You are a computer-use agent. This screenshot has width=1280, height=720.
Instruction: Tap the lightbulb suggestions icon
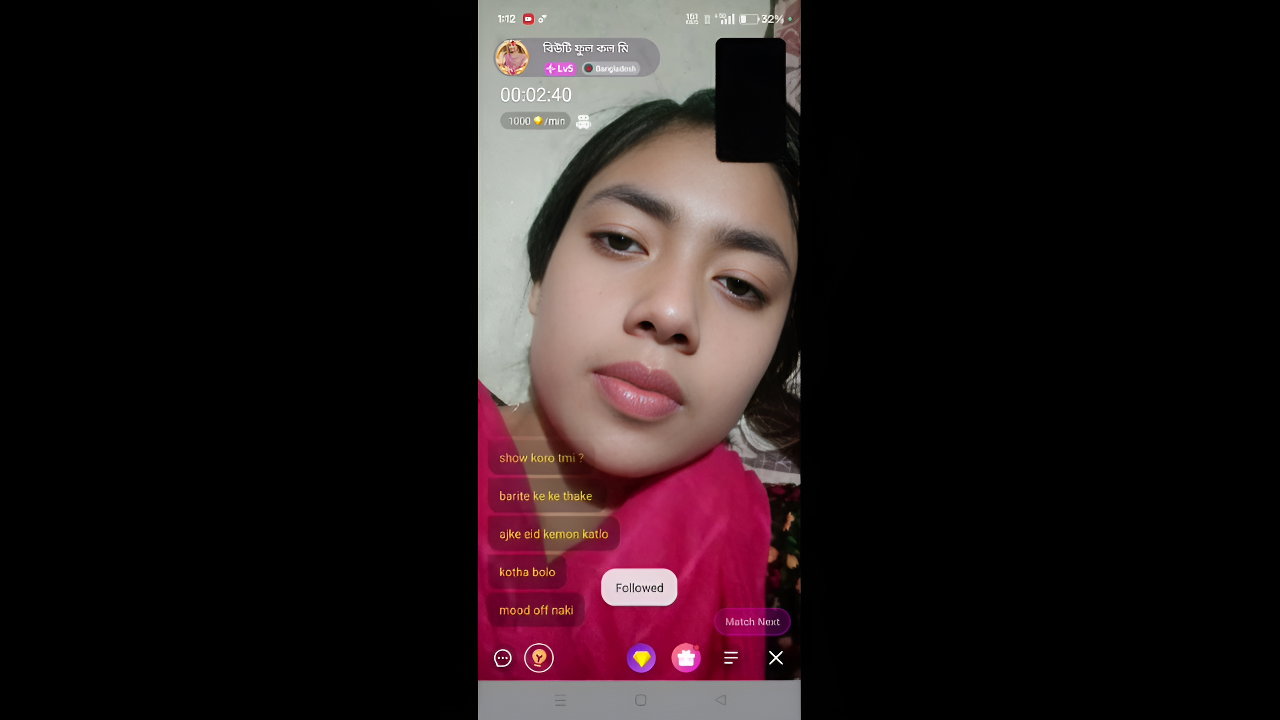click(539, 658)
